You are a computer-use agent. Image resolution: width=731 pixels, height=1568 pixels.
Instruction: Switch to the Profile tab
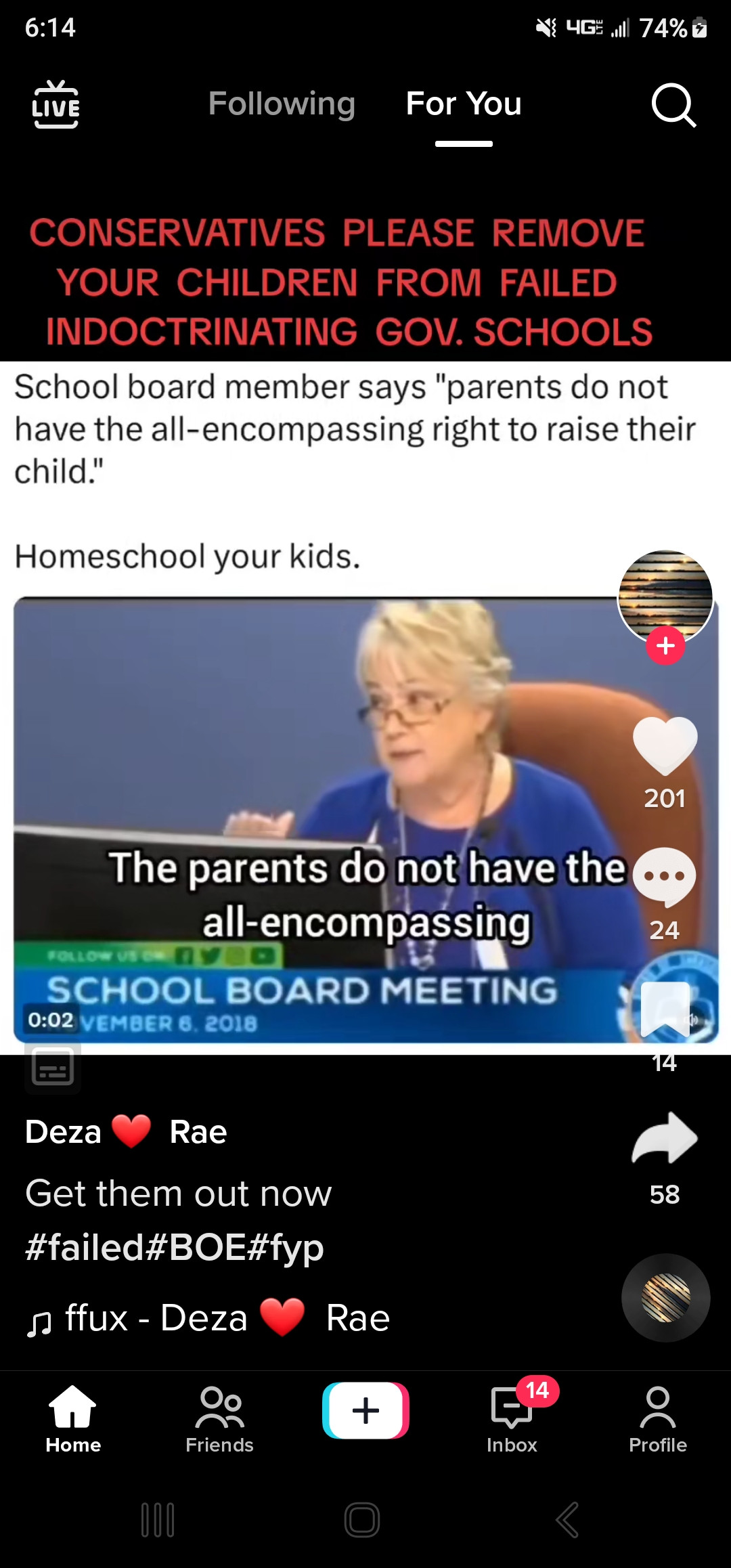tap(657, 1419)
